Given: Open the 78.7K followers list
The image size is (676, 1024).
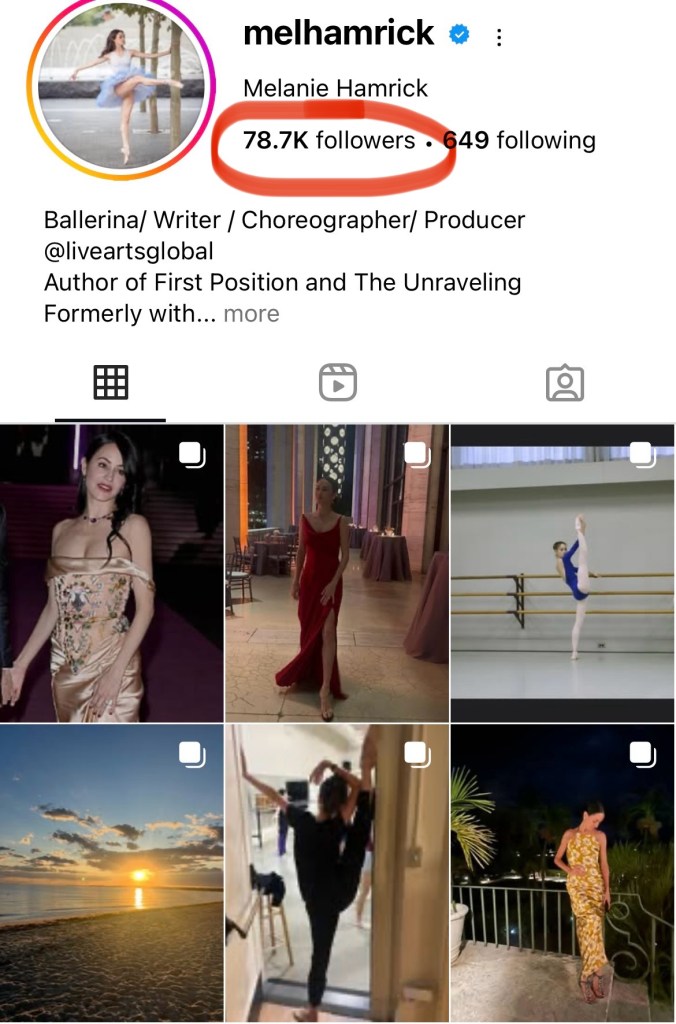Looking at the screenshot, I should pyautogui.click(x=329, y=141).
